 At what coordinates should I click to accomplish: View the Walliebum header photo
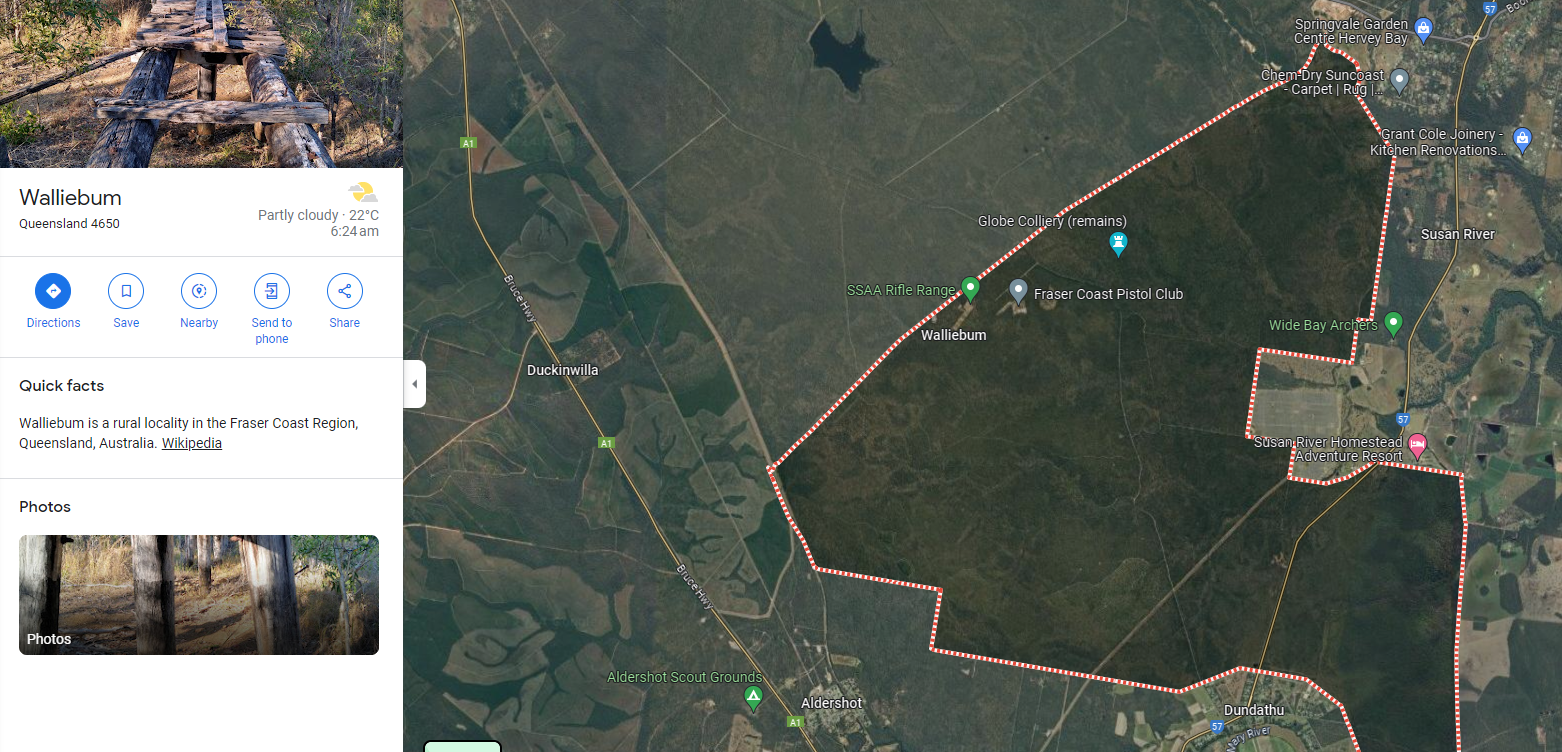pyautogui.click(x=201, y=84)
